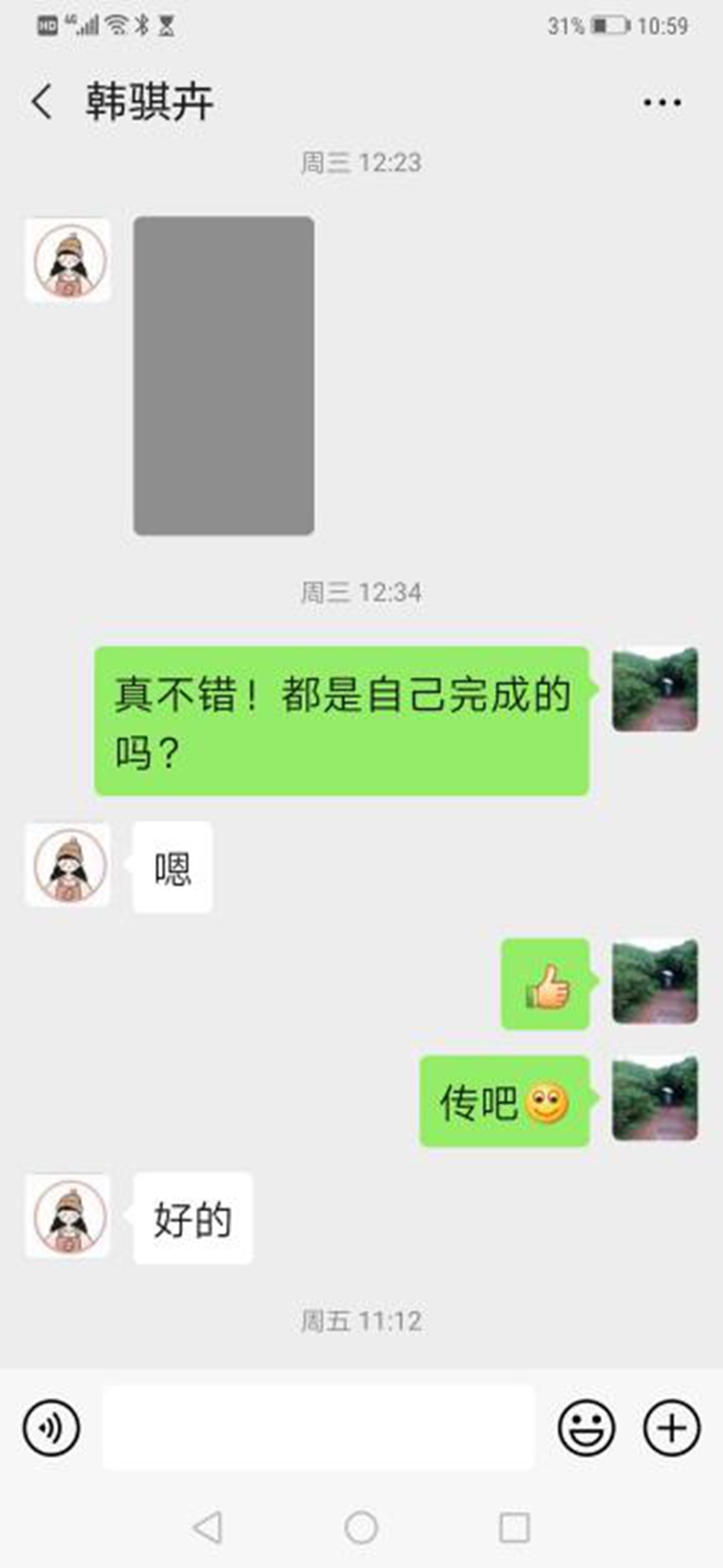Switch to voice message input
The image size is (723, 1568).
(x=52, y=1428)
